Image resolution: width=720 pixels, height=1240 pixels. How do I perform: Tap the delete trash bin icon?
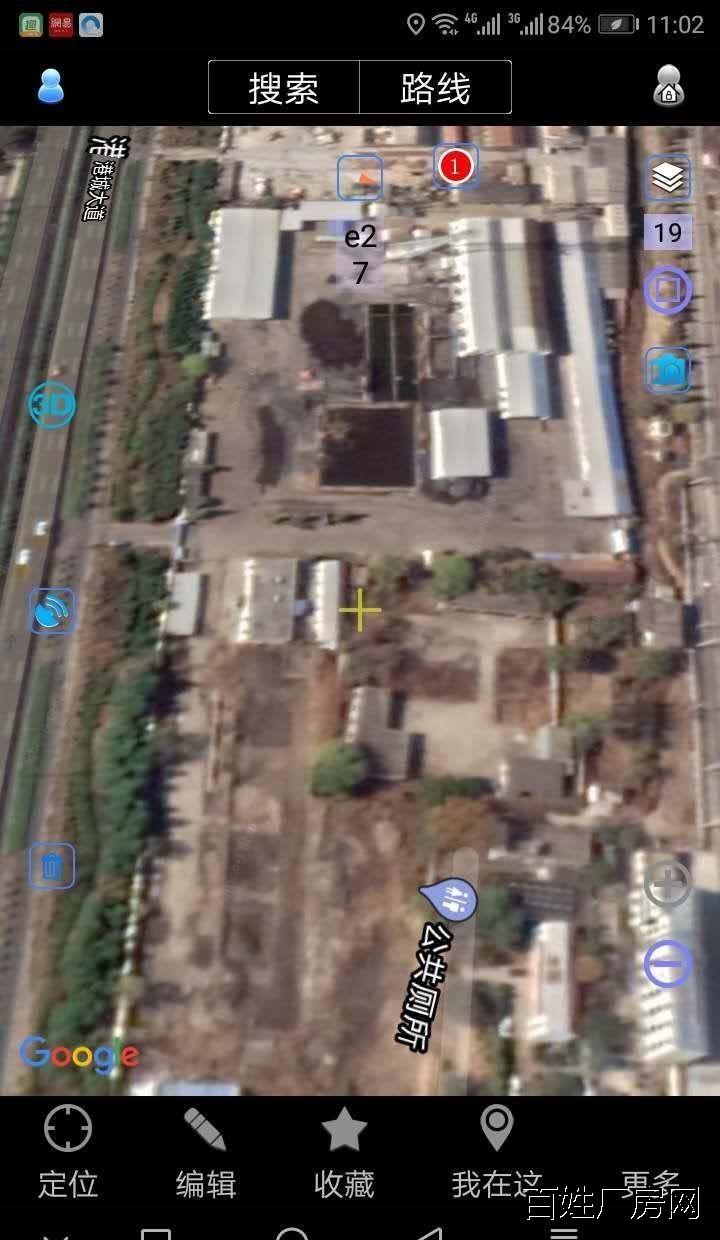(x=52, y=867)
